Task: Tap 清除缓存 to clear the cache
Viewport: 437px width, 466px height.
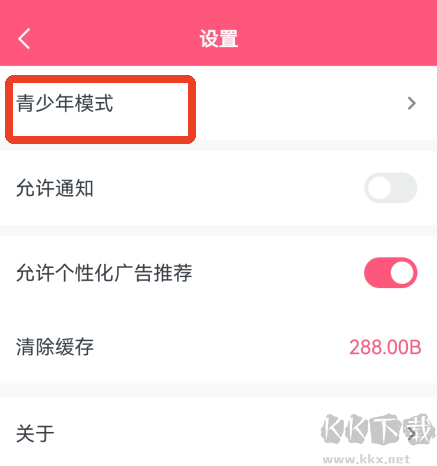Action: coord(218,347)
